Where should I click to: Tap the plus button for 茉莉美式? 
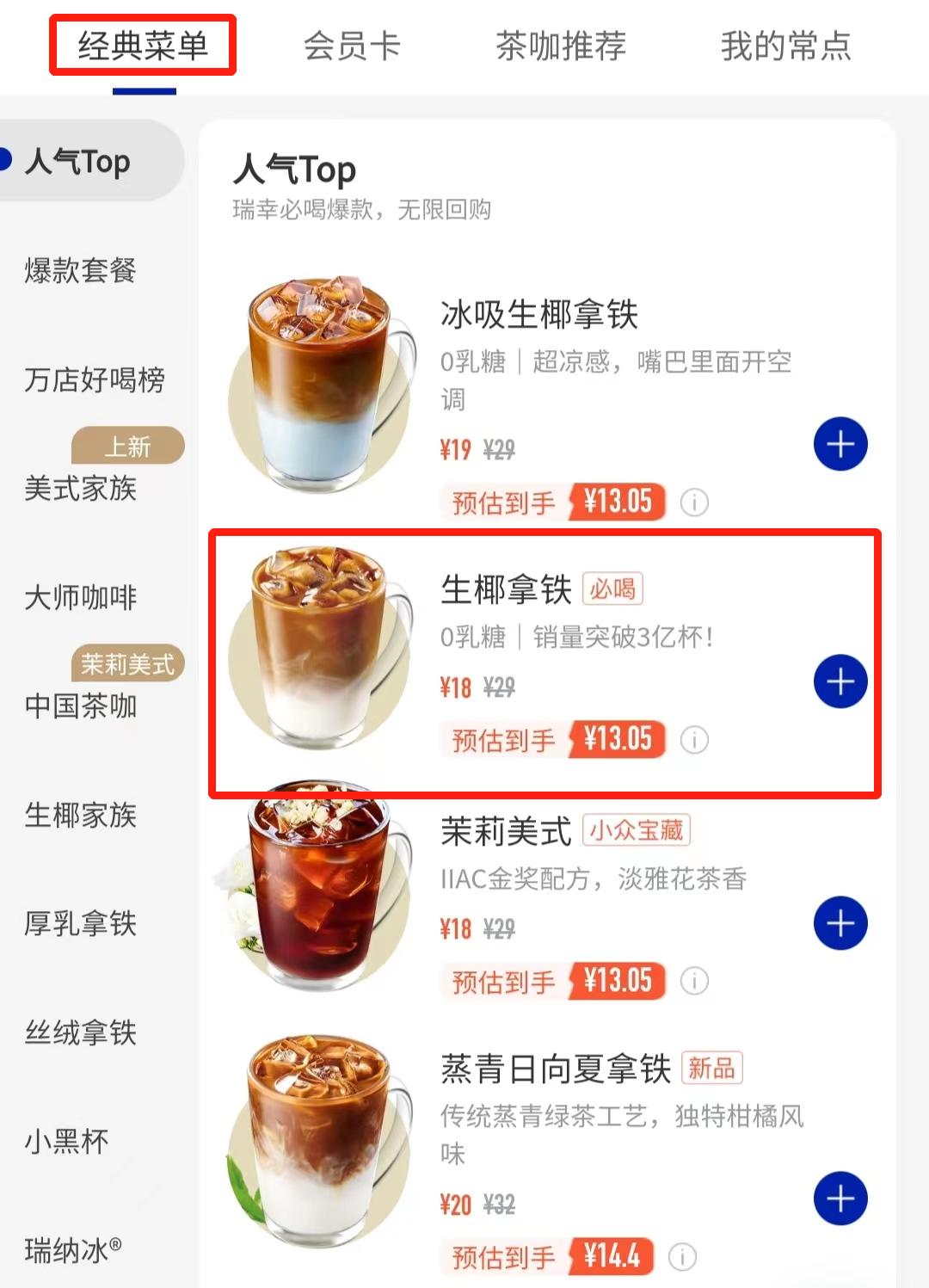(840, 924)
